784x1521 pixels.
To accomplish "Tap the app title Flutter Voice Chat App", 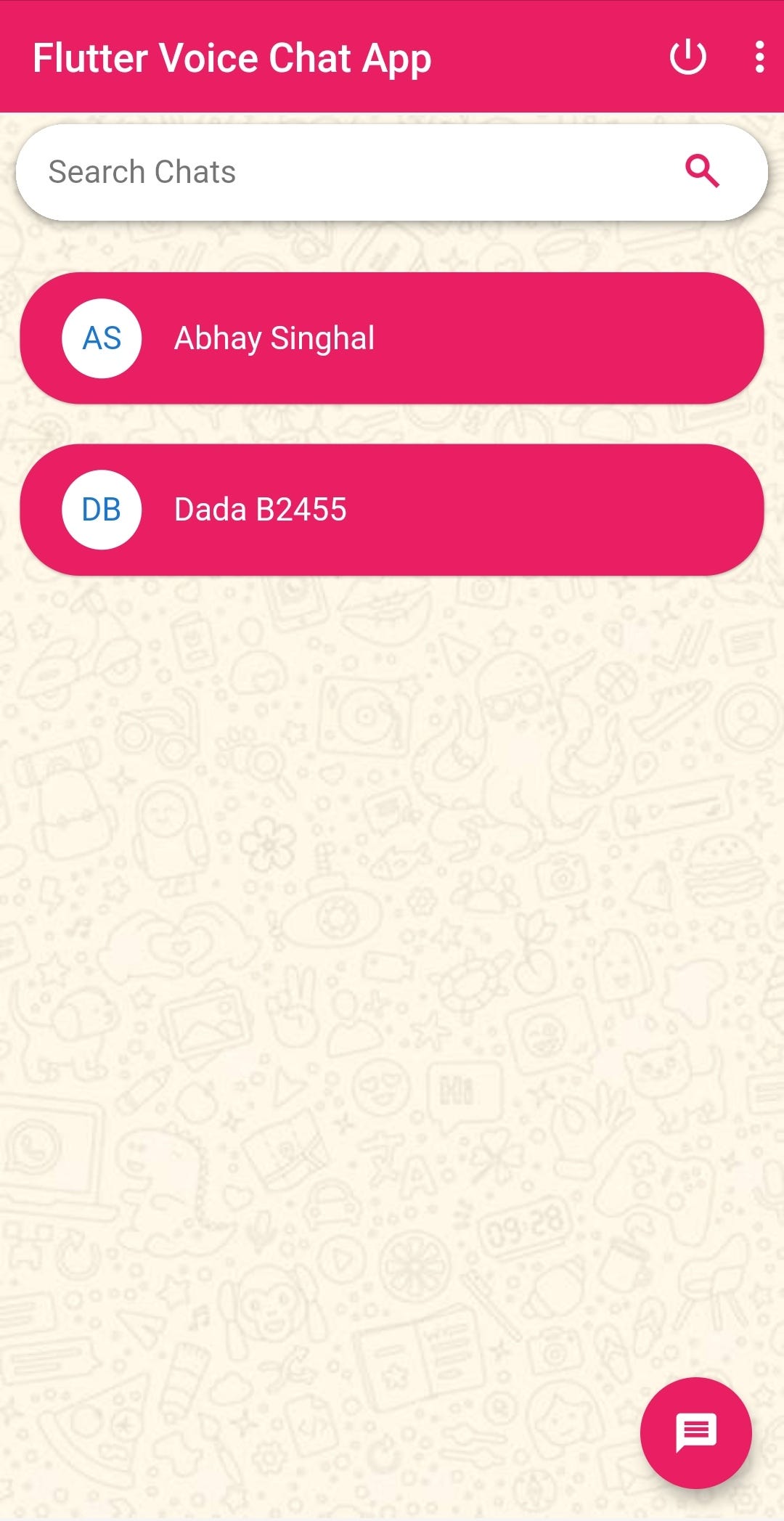I will tap(232, 58).
